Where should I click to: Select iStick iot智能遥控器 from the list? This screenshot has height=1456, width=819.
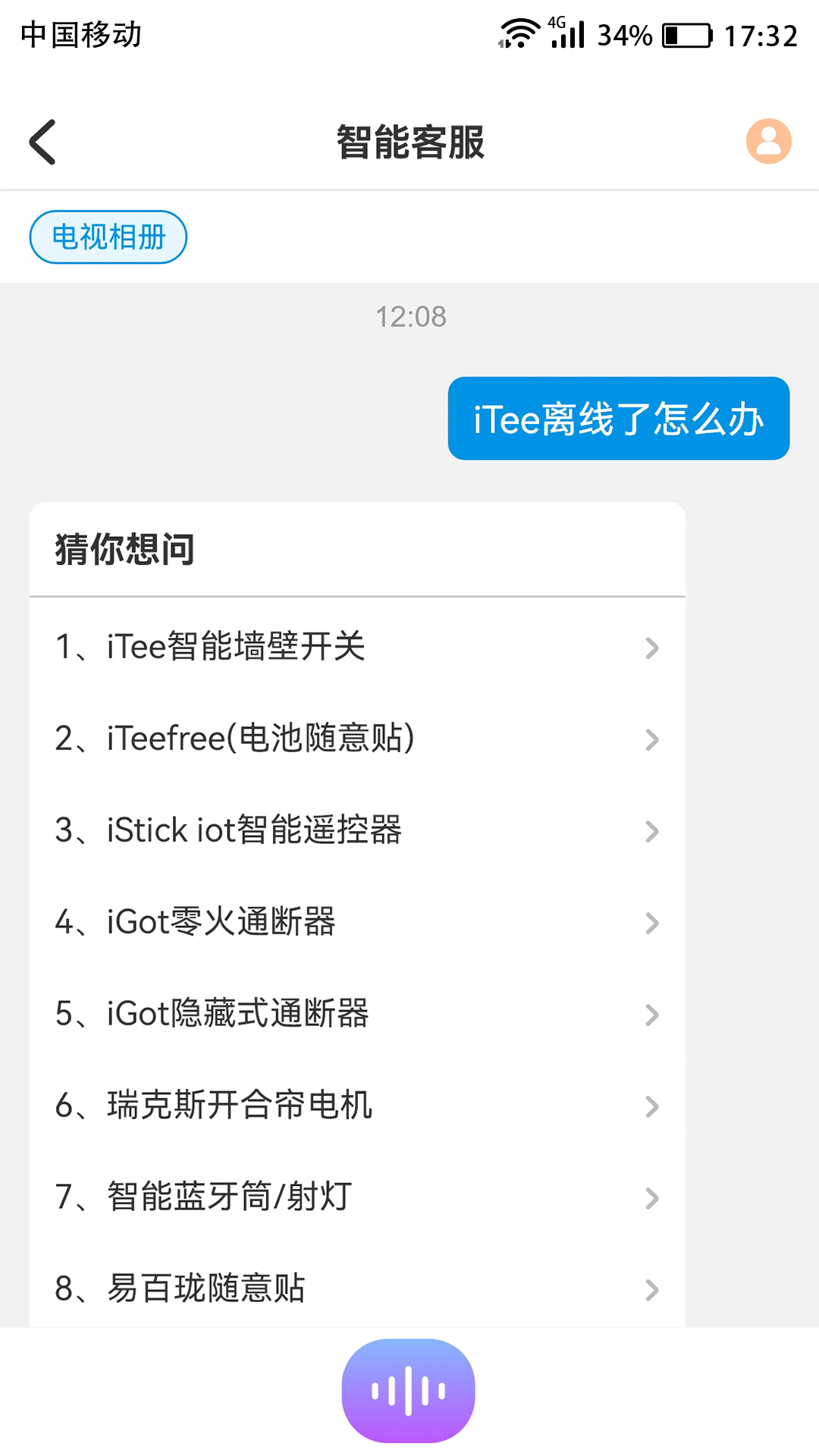[x=357, y=830]
